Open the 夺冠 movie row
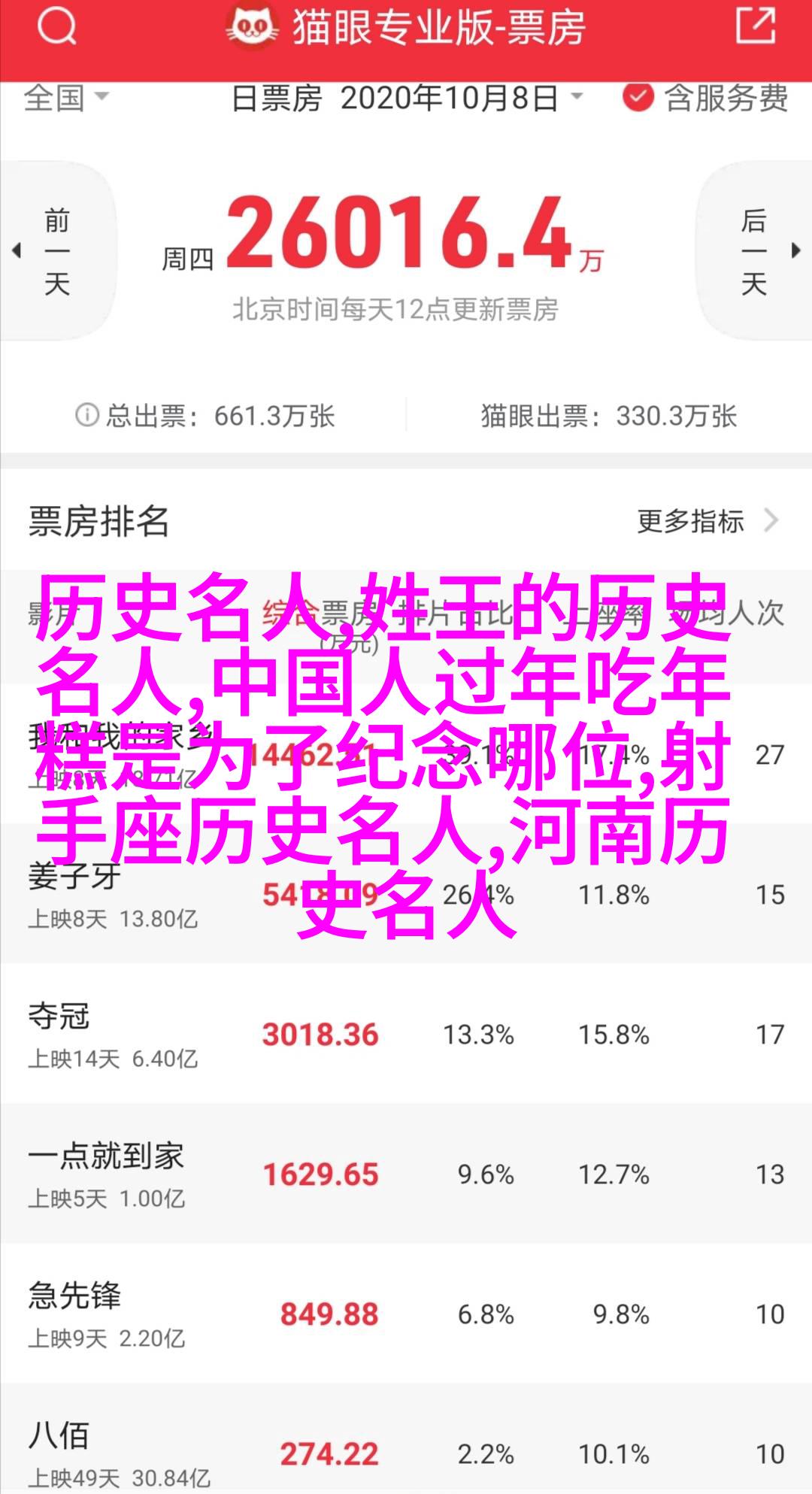812x1494 pixels. coord(406,1034)
